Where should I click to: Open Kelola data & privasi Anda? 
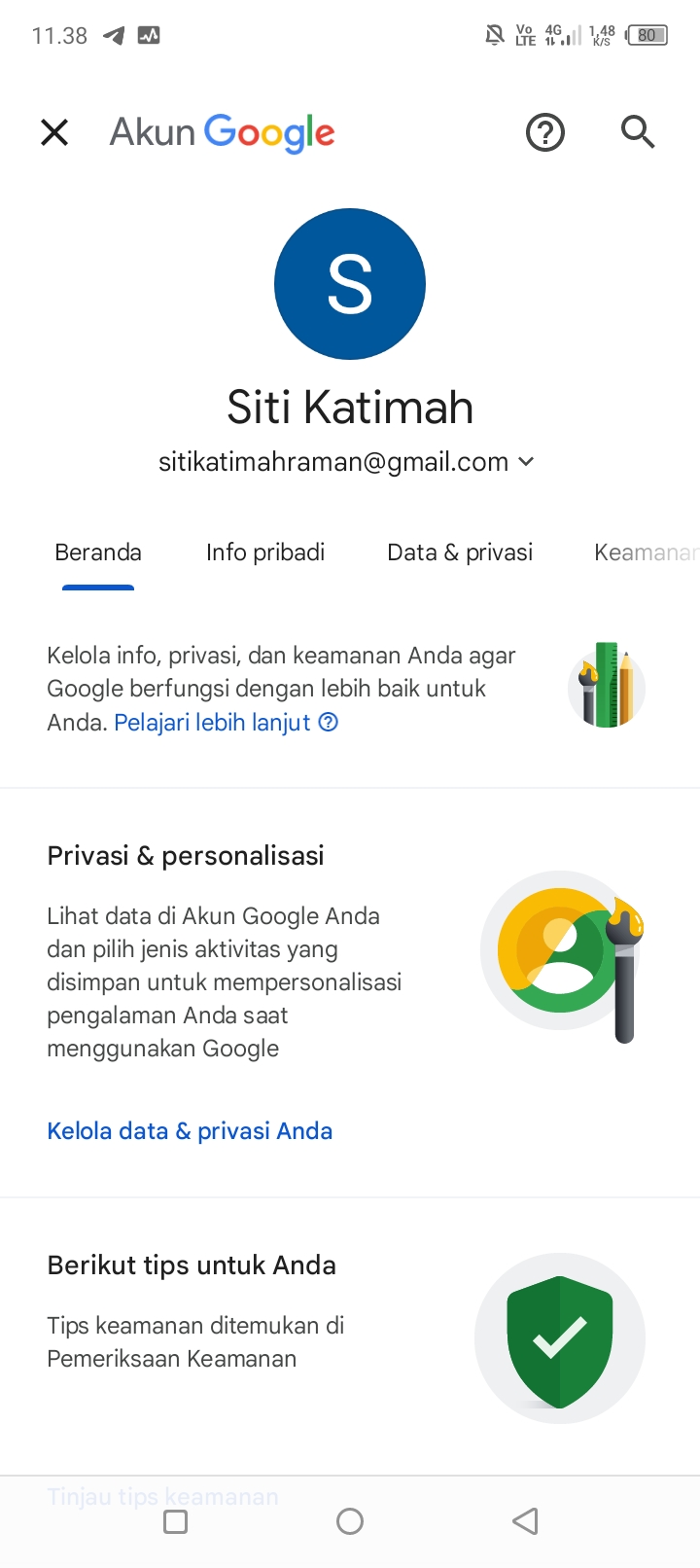pyautogui.click(x=190, y=1131)
